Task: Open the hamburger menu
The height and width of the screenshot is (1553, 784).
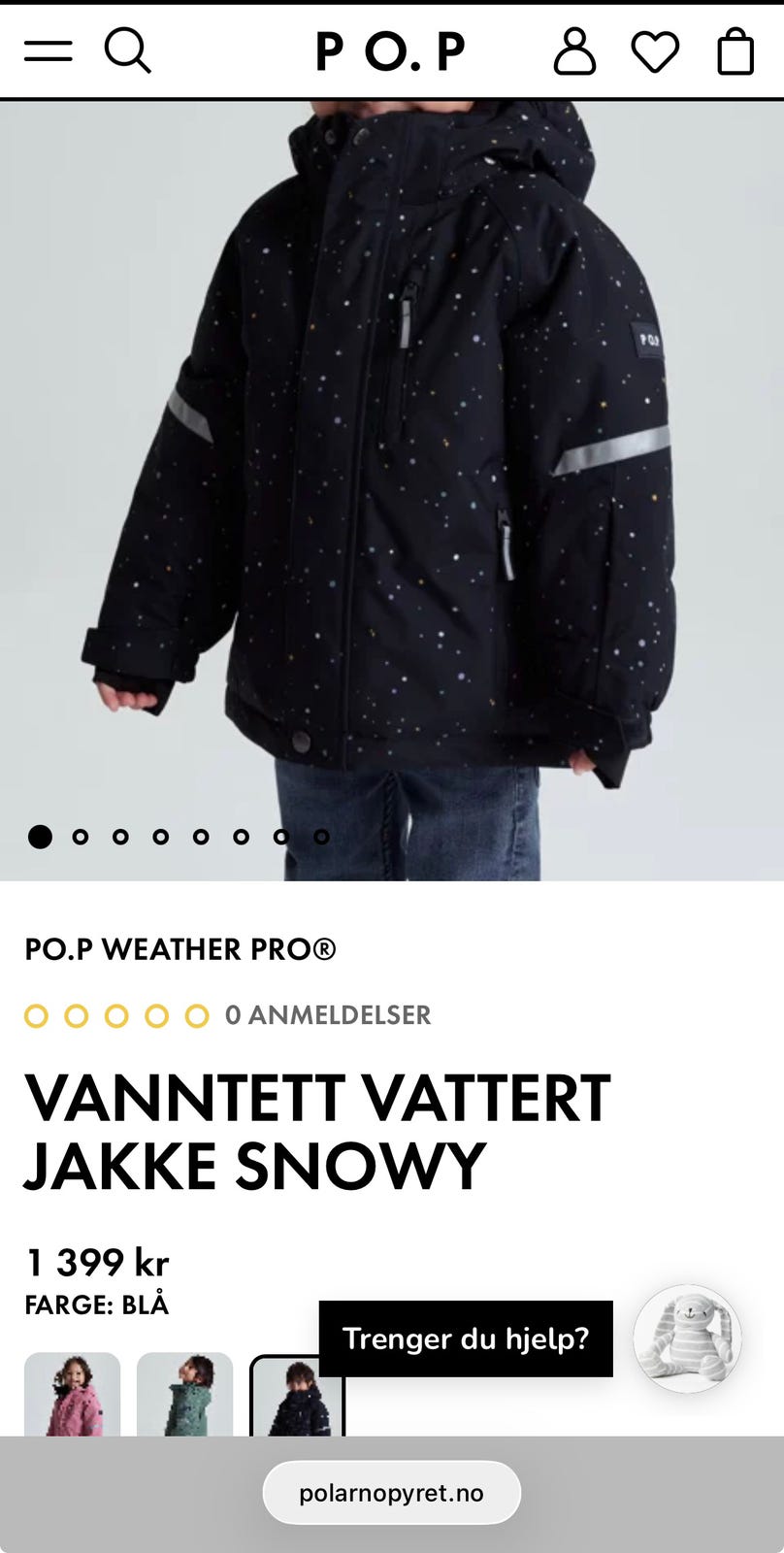Action: pyautogui.click(x=49, y=51)
